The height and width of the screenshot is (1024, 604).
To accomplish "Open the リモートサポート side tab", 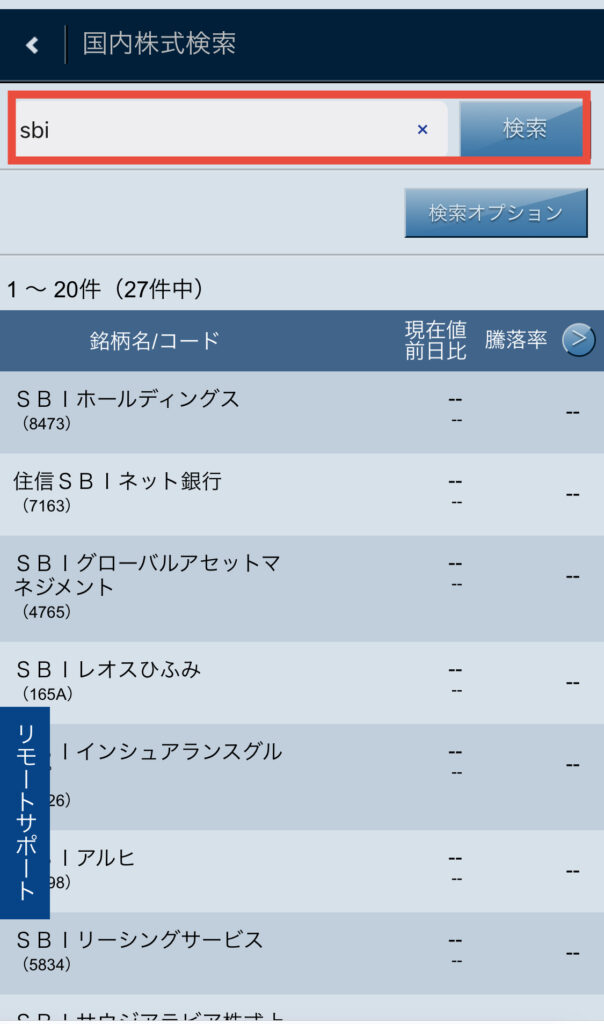I will click(25, 812).
